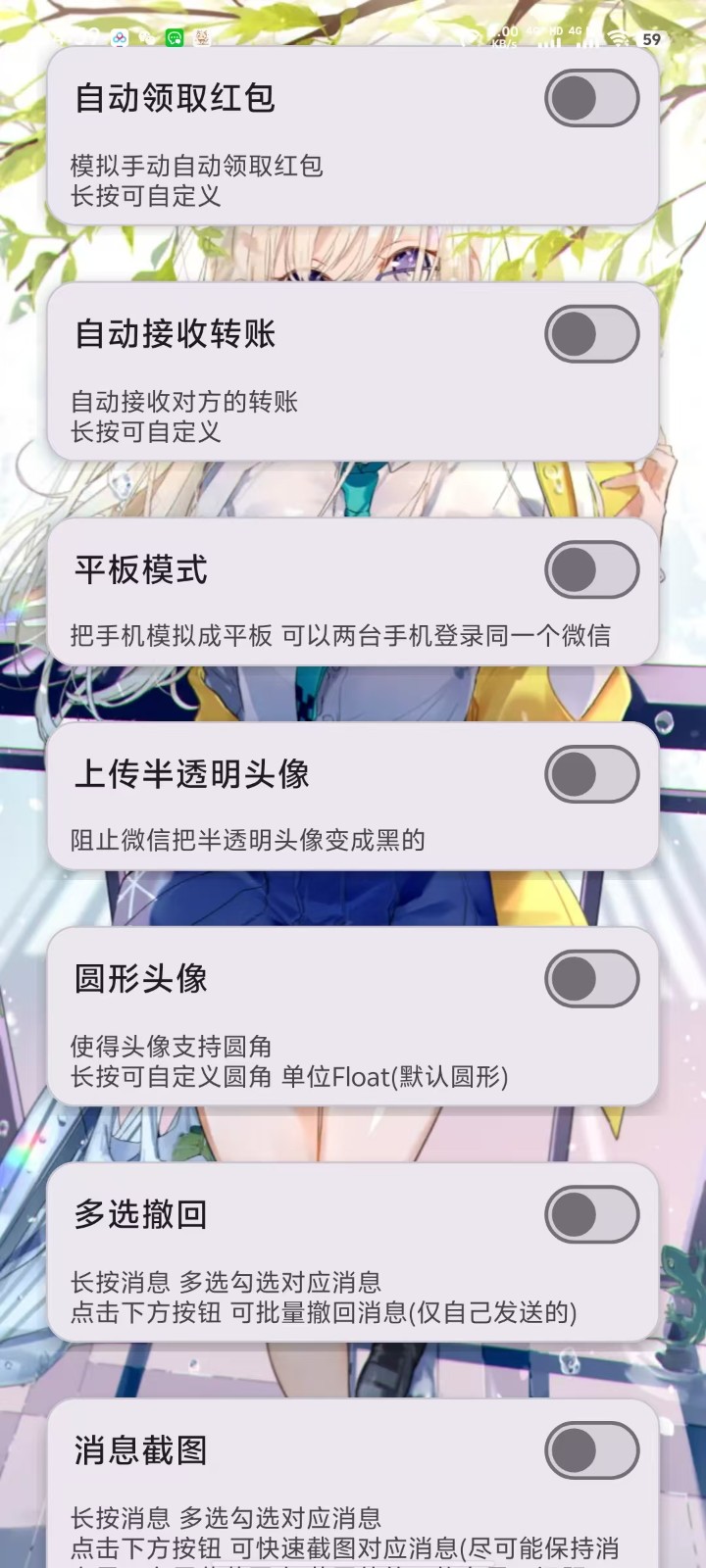
Task: Switch on 圆形头像 setting
Action: tap(591, 978)
